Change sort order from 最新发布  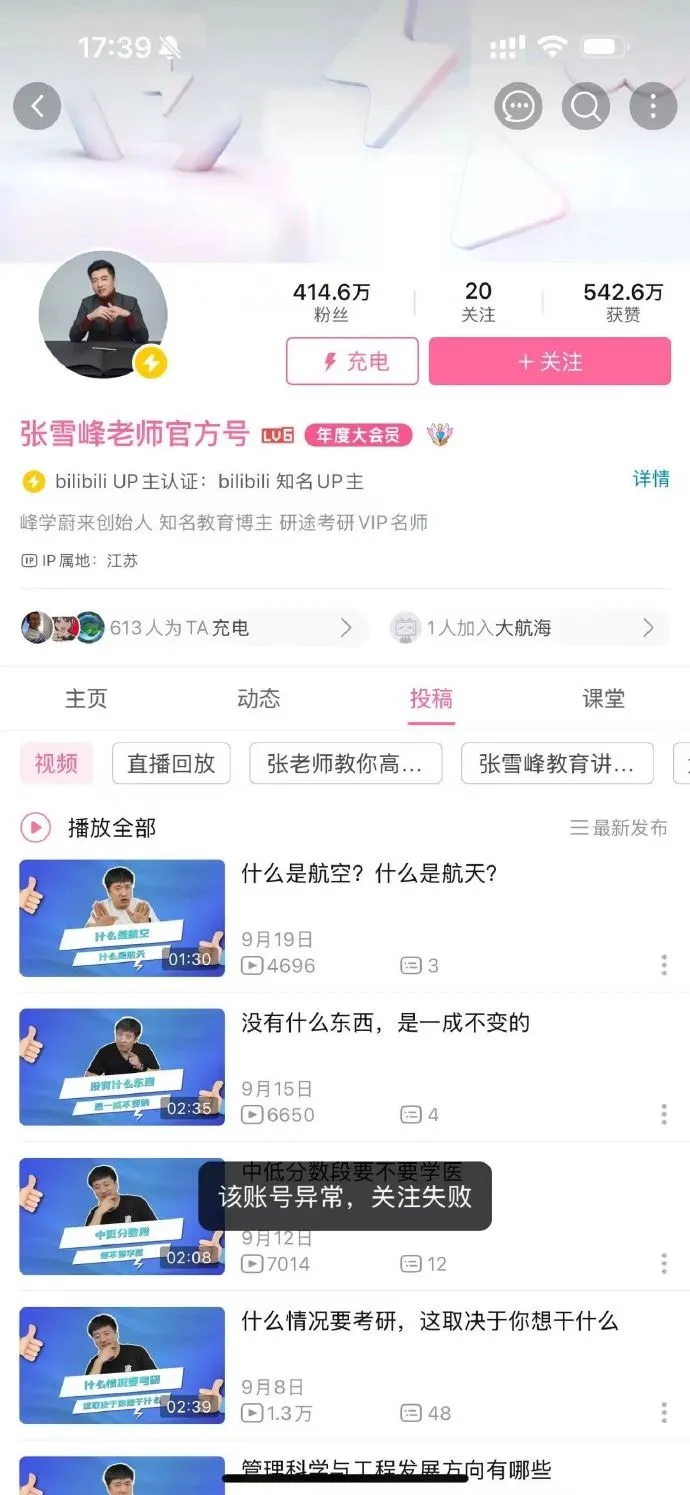[x=619, y=828]
